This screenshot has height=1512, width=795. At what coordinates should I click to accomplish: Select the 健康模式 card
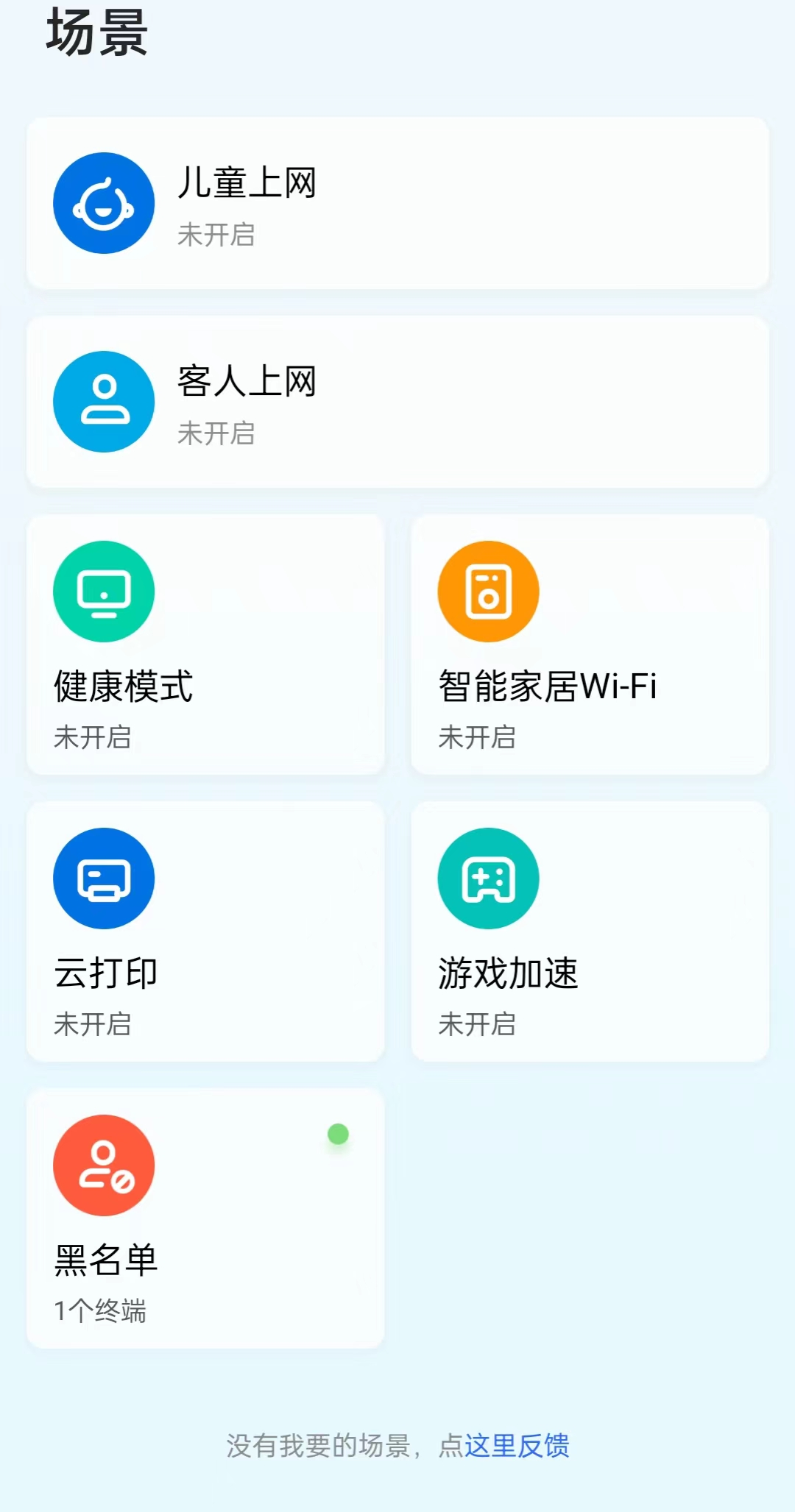pyautogui.click(x=205, y=645)
